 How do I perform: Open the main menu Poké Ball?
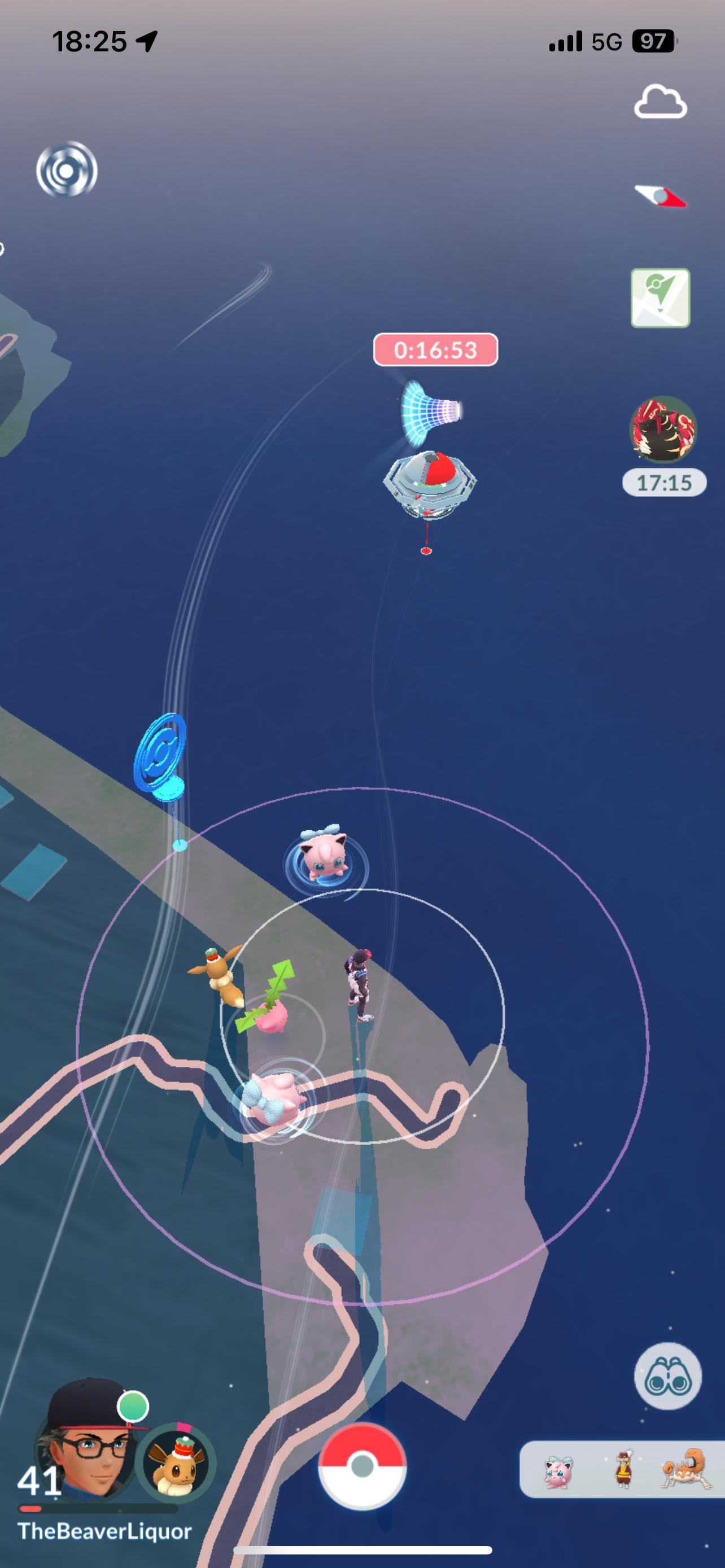362,1466
